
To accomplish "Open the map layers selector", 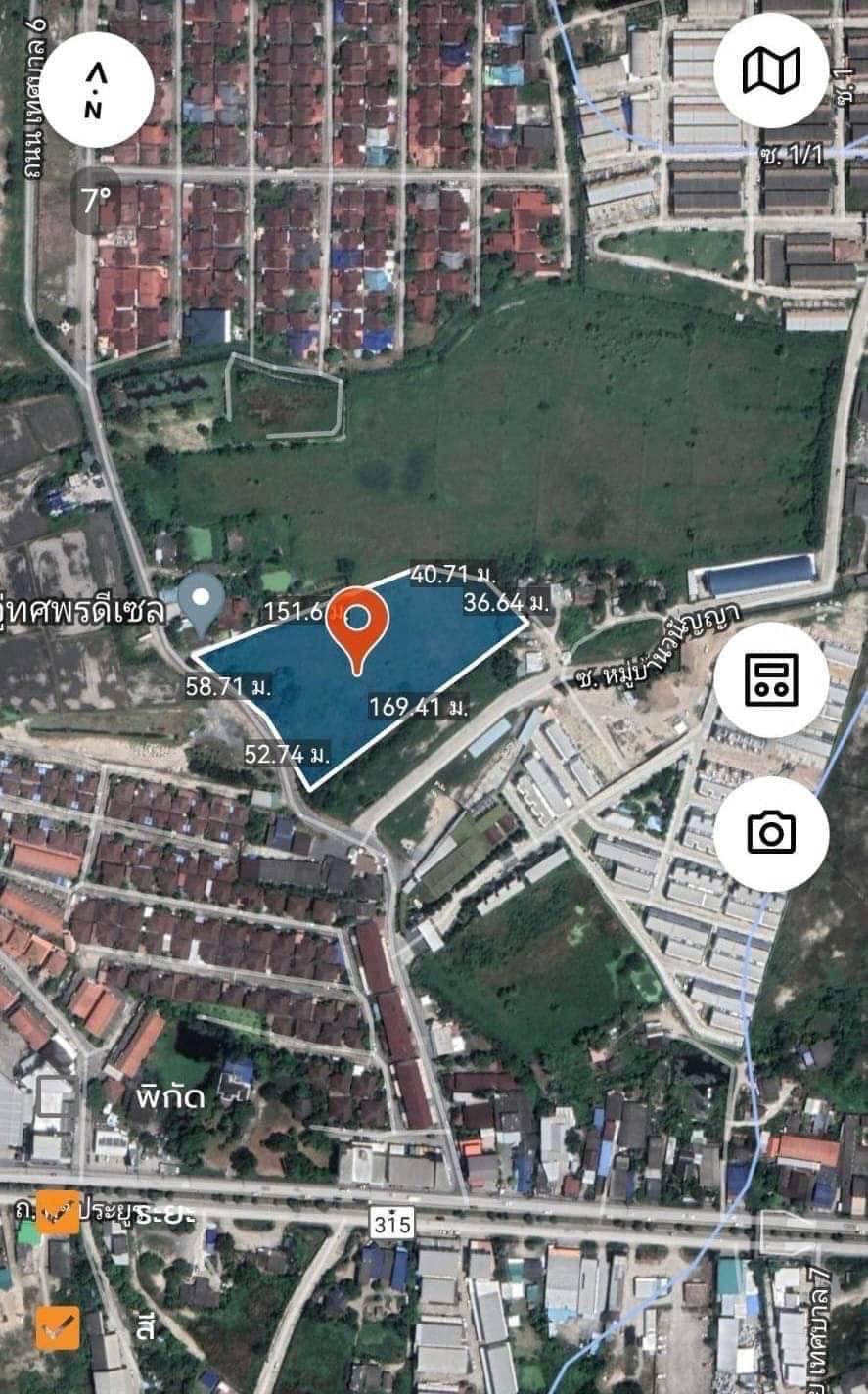I will point(771,70).
